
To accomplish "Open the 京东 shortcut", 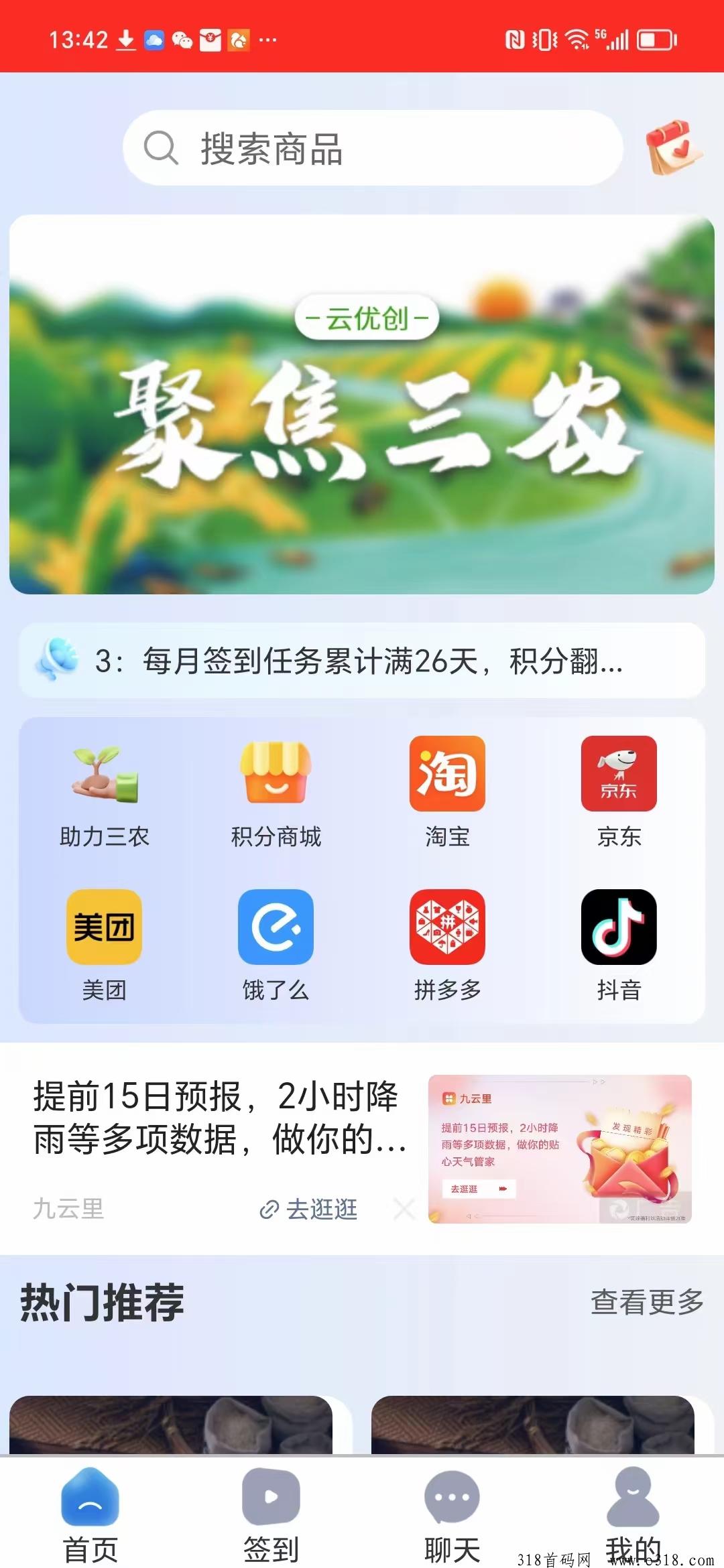I will point(619,793).
